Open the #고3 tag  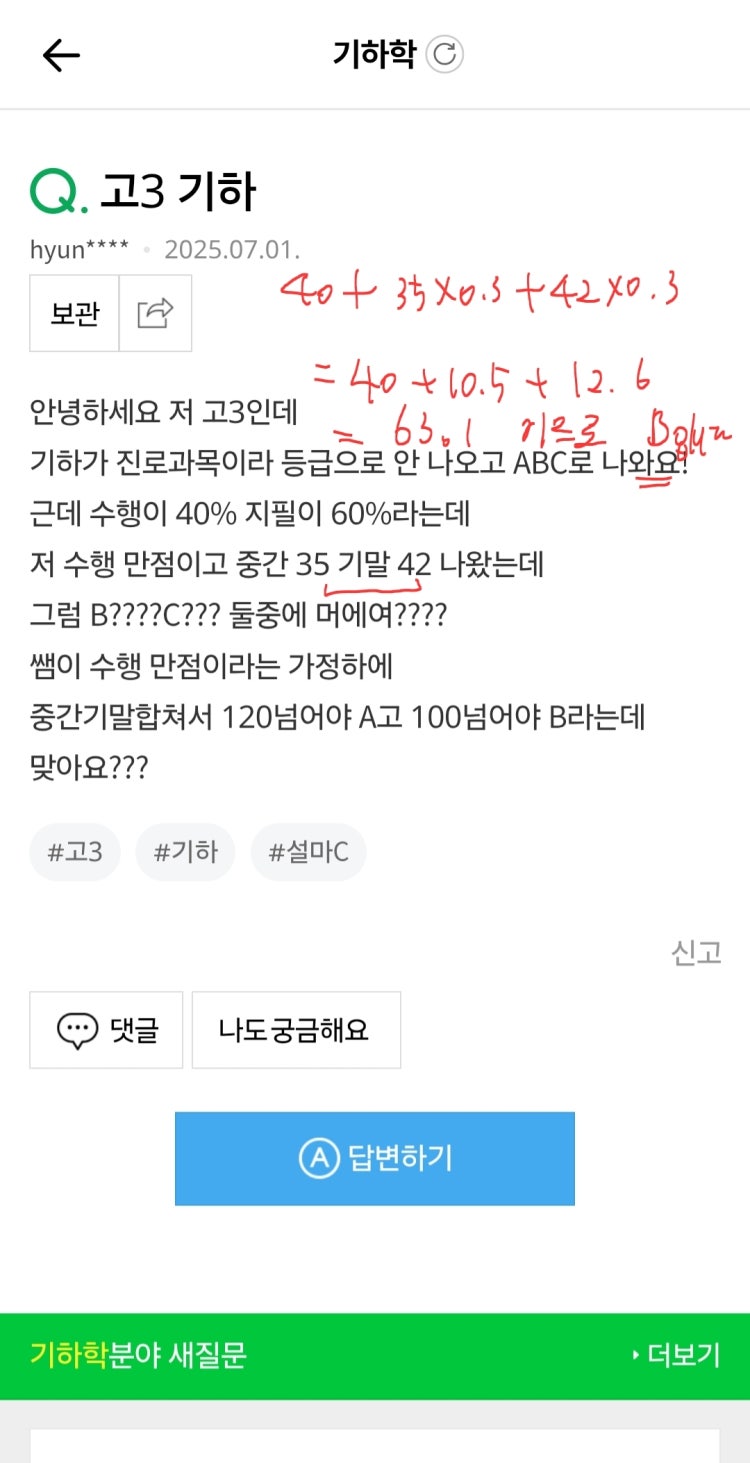coord(75,852)
